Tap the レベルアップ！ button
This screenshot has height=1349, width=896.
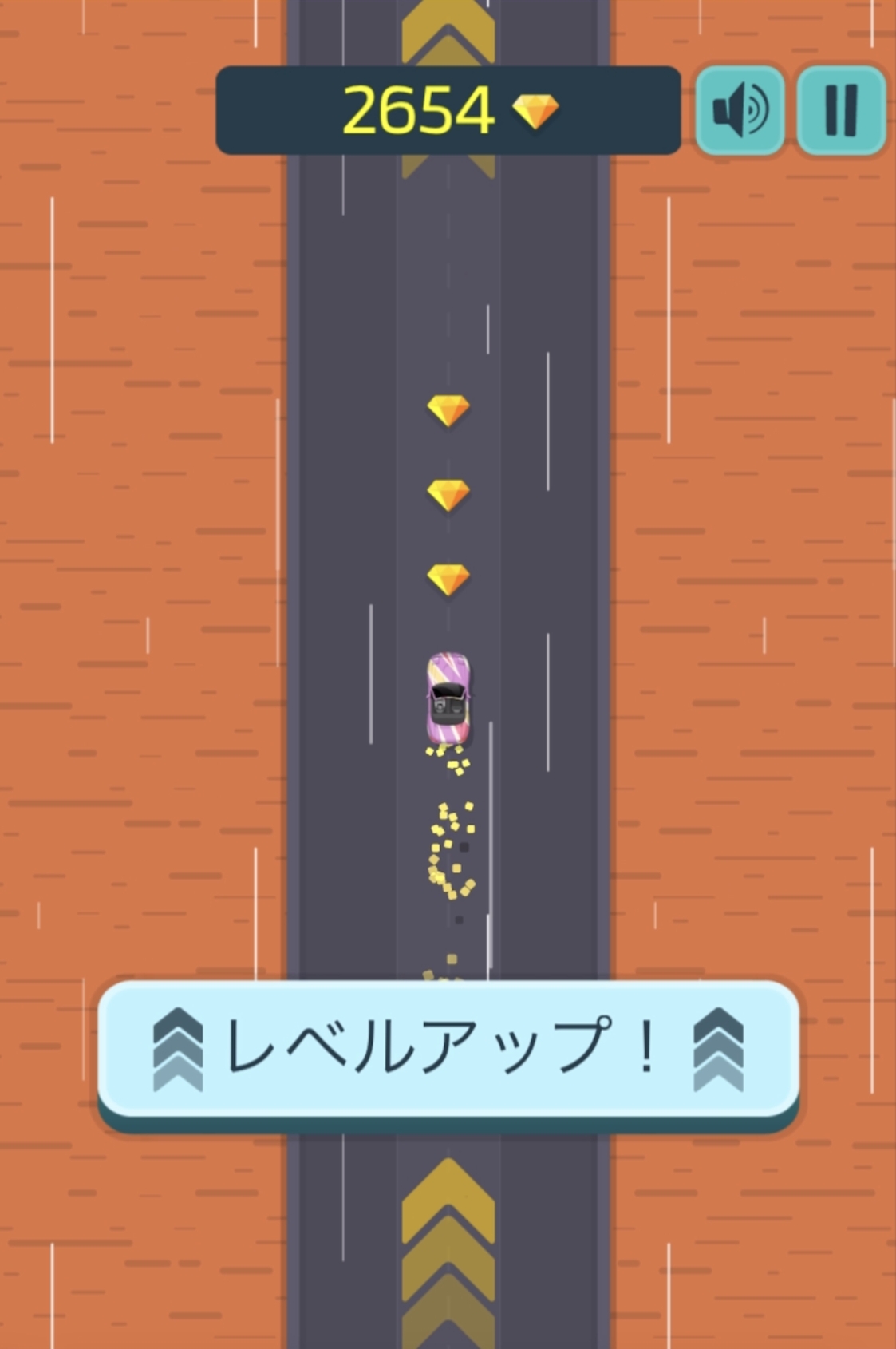[x=448, y=1049]
